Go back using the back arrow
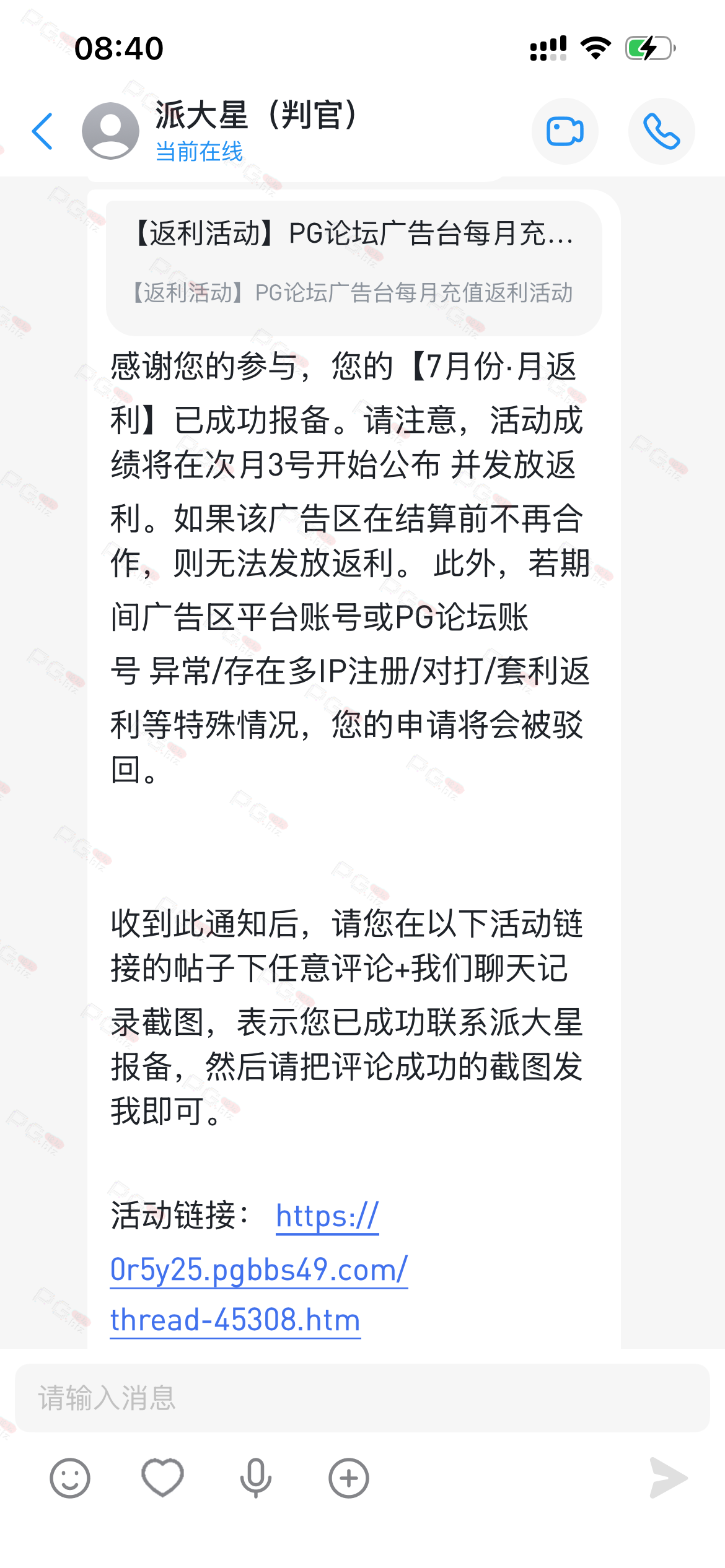The image size is (725, 1568). (x=42, y=131)
